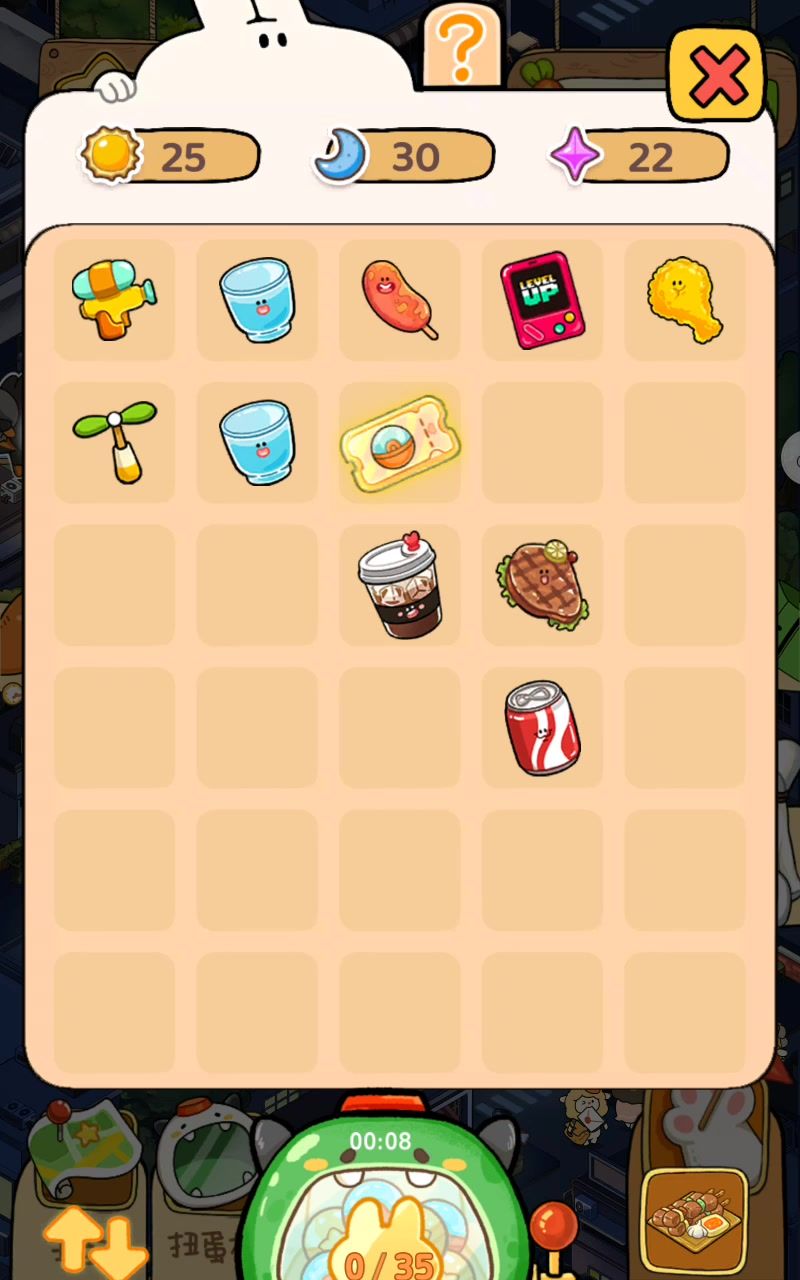Image resolution: width=800 pixels, height=1280 pixels.
Task: Open the question mark help button
Action: [461, 48]
